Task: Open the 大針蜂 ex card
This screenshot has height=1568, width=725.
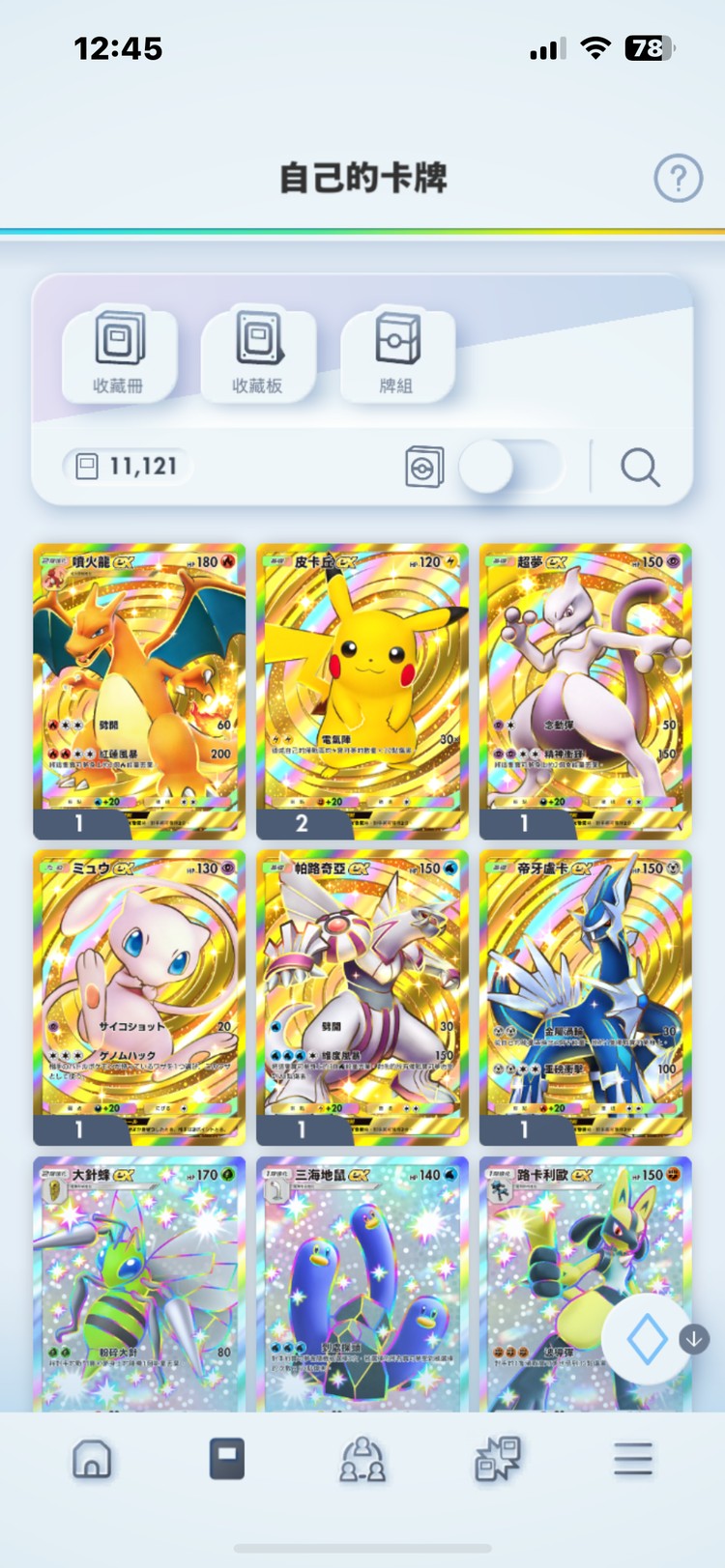Action: point(139,1285)
